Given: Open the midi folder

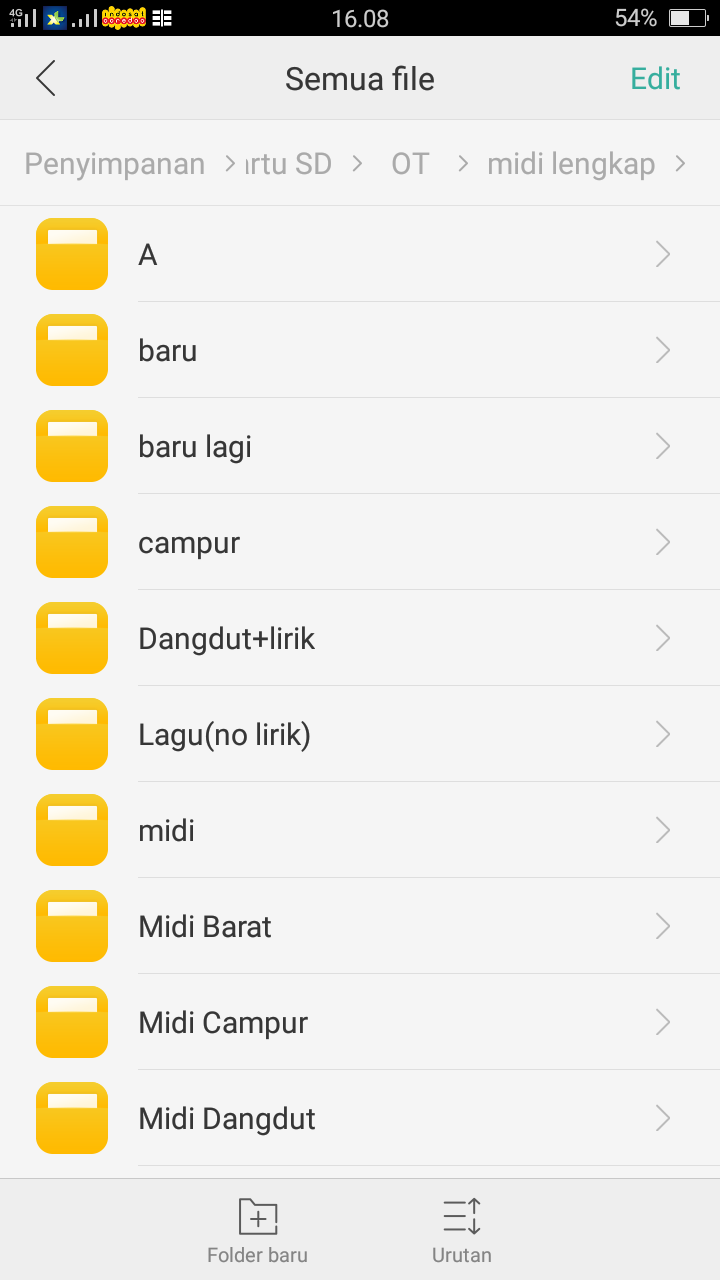Looking at the screenshot, I should [x=360, y=831].
